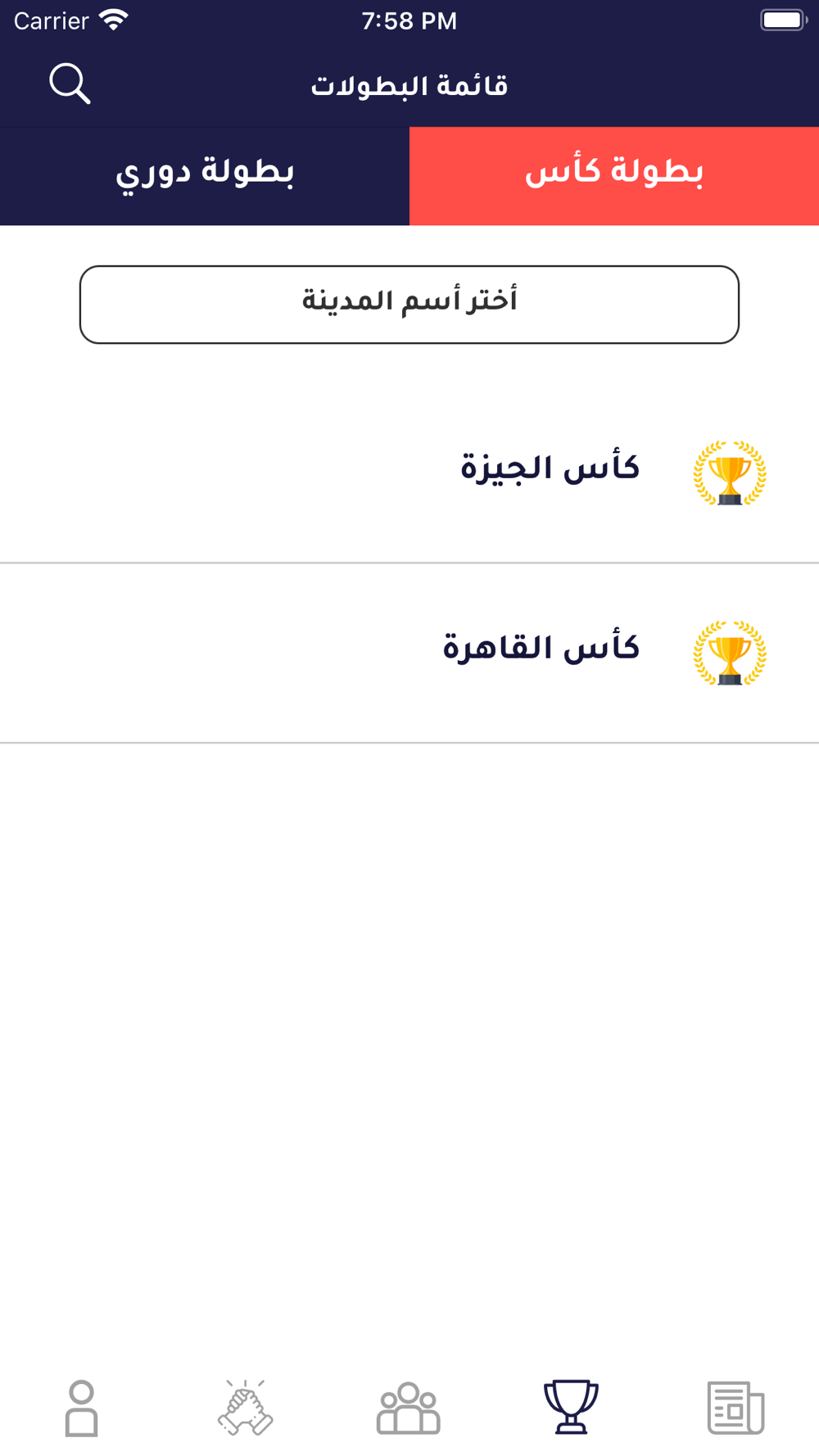Image resolution: width=819 pixels, height=1456 pixels.
Task: Open the أختر أسم المدينة city picker
Action: click(409, 305)
